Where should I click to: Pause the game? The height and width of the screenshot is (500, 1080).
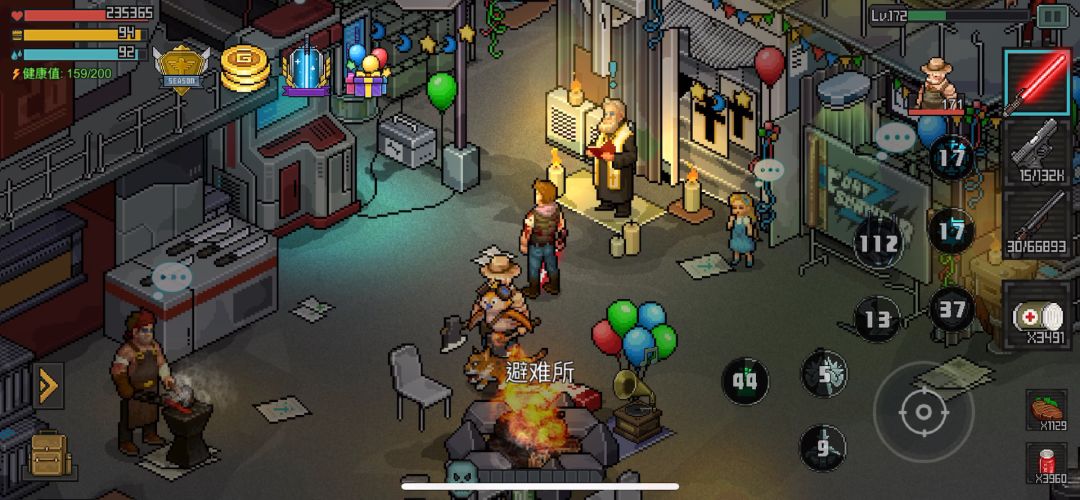[x=1051, y=16]
